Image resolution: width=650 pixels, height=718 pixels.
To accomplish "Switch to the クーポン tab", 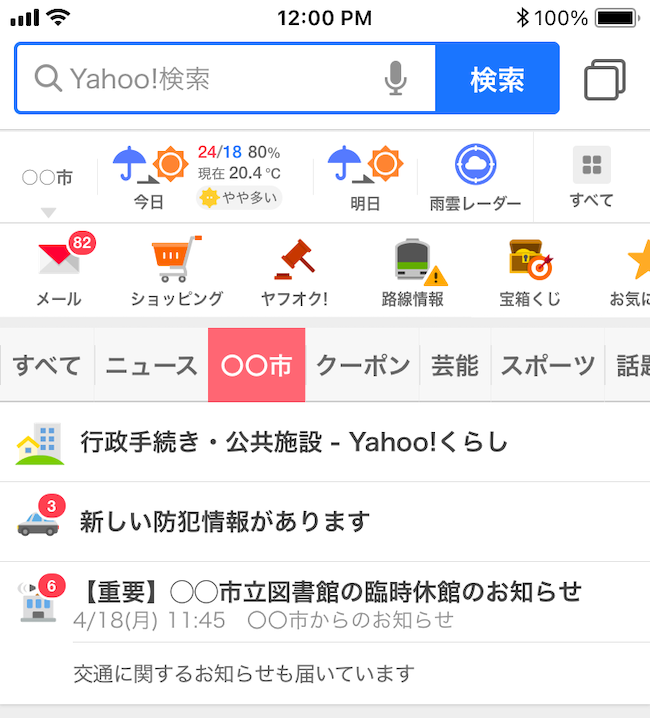I will click(x=363, y=365).
